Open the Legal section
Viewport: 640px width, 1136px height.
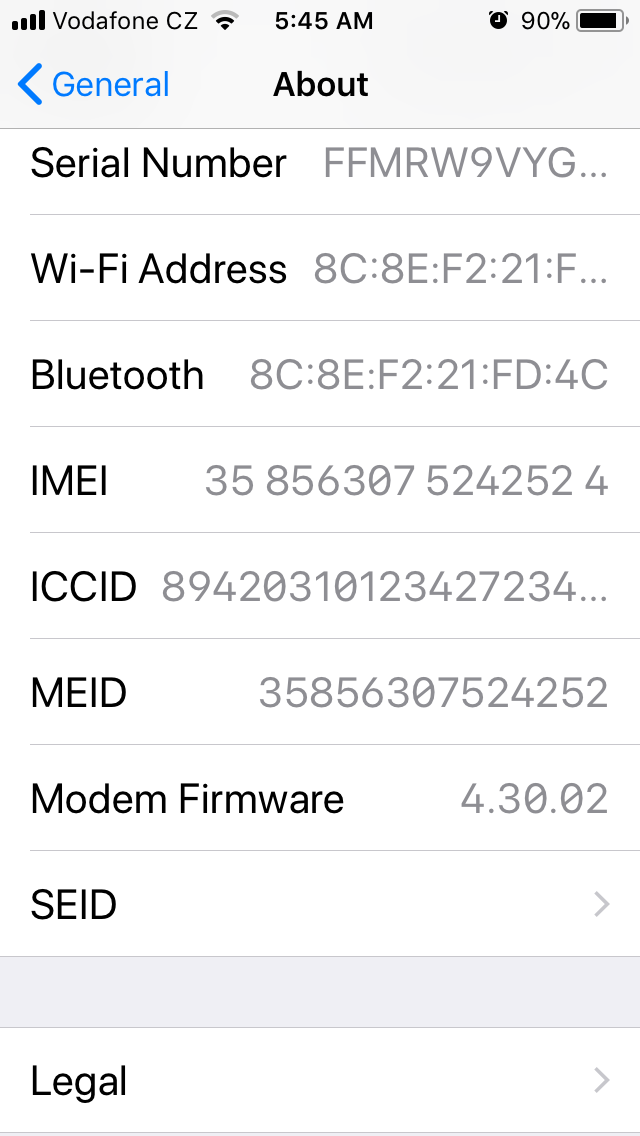(320, 1081)
